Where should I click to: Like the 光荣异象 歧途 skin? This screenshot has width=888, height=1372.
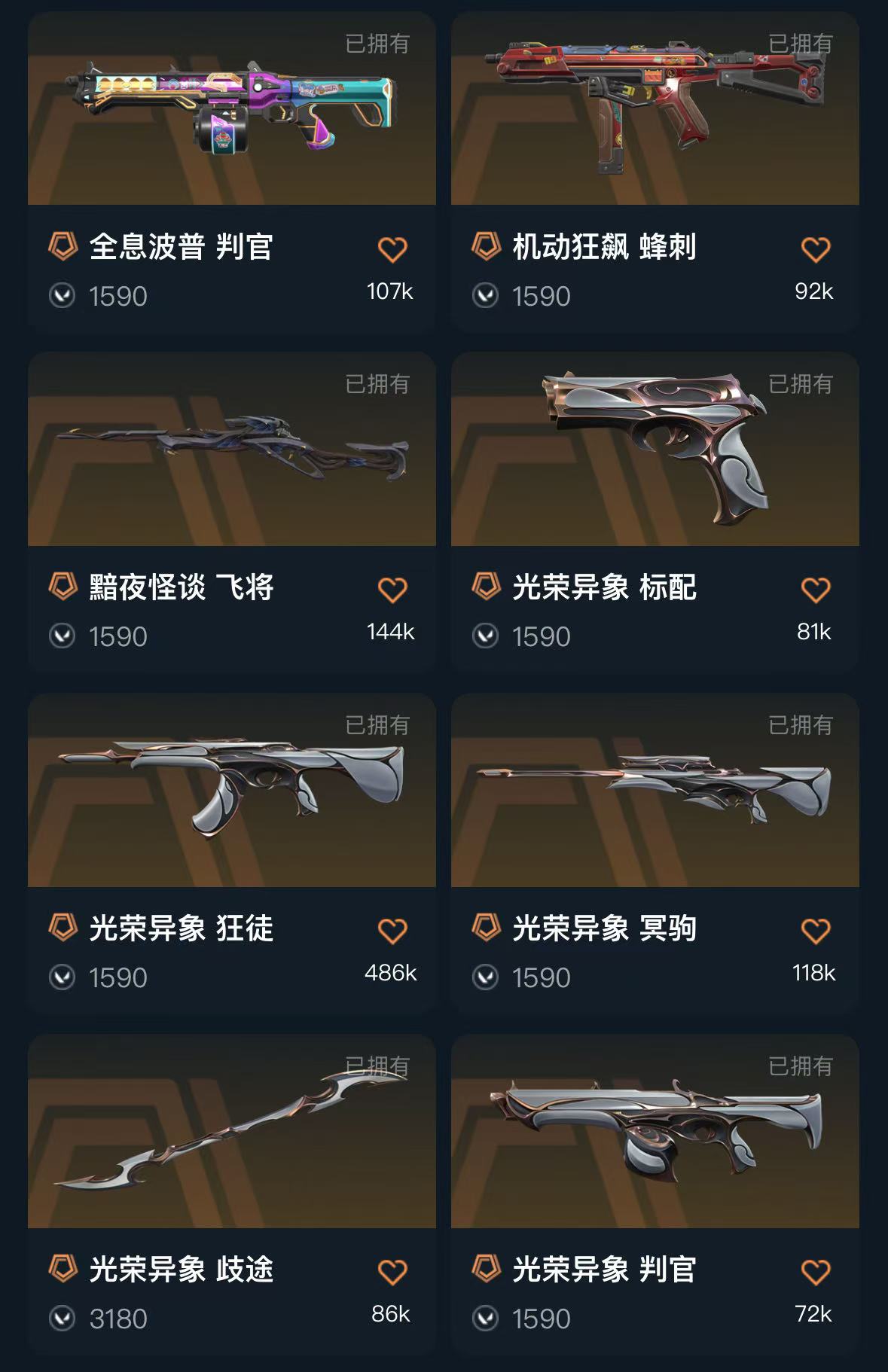coord(392,1273)
